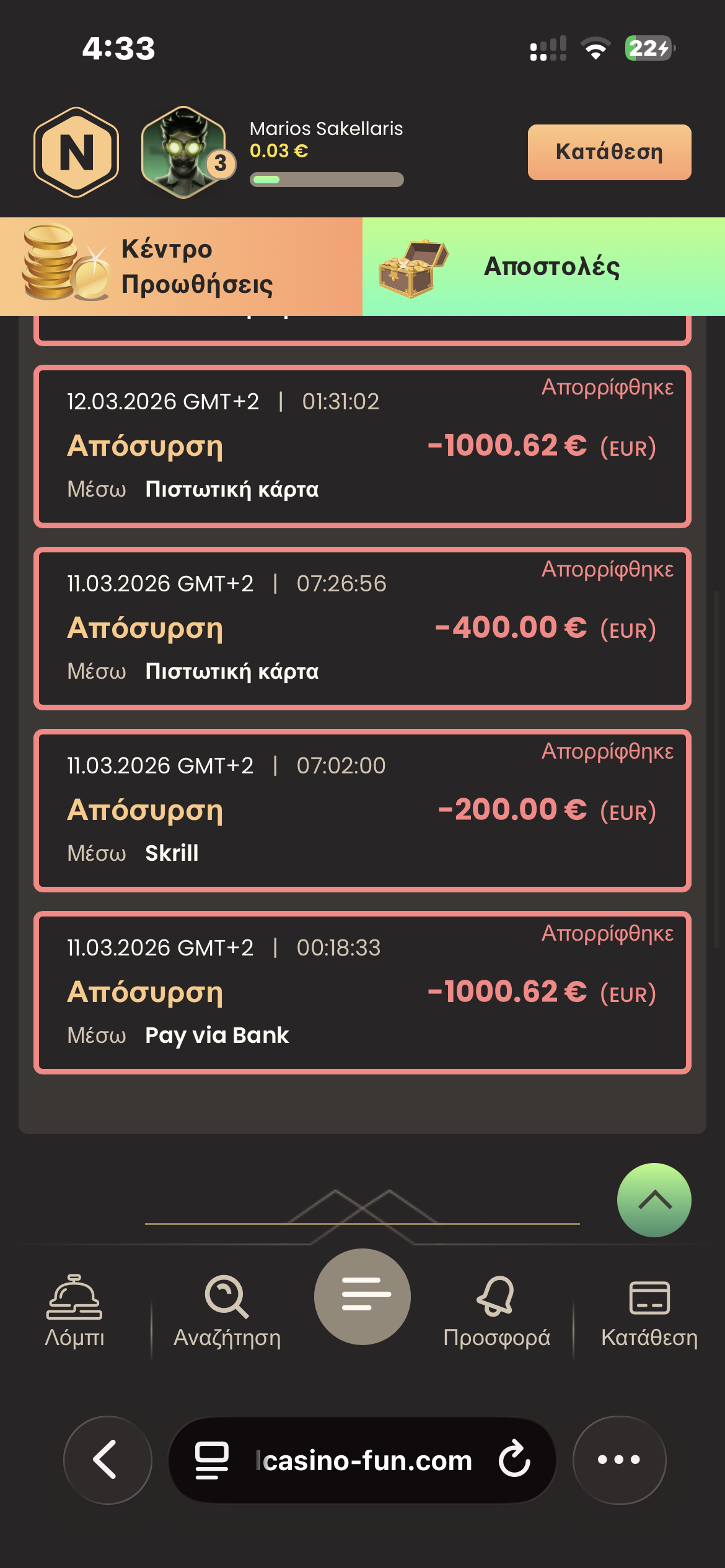Open the profile avatar with level 3
725x1568 pixels.
coord(184,152)
